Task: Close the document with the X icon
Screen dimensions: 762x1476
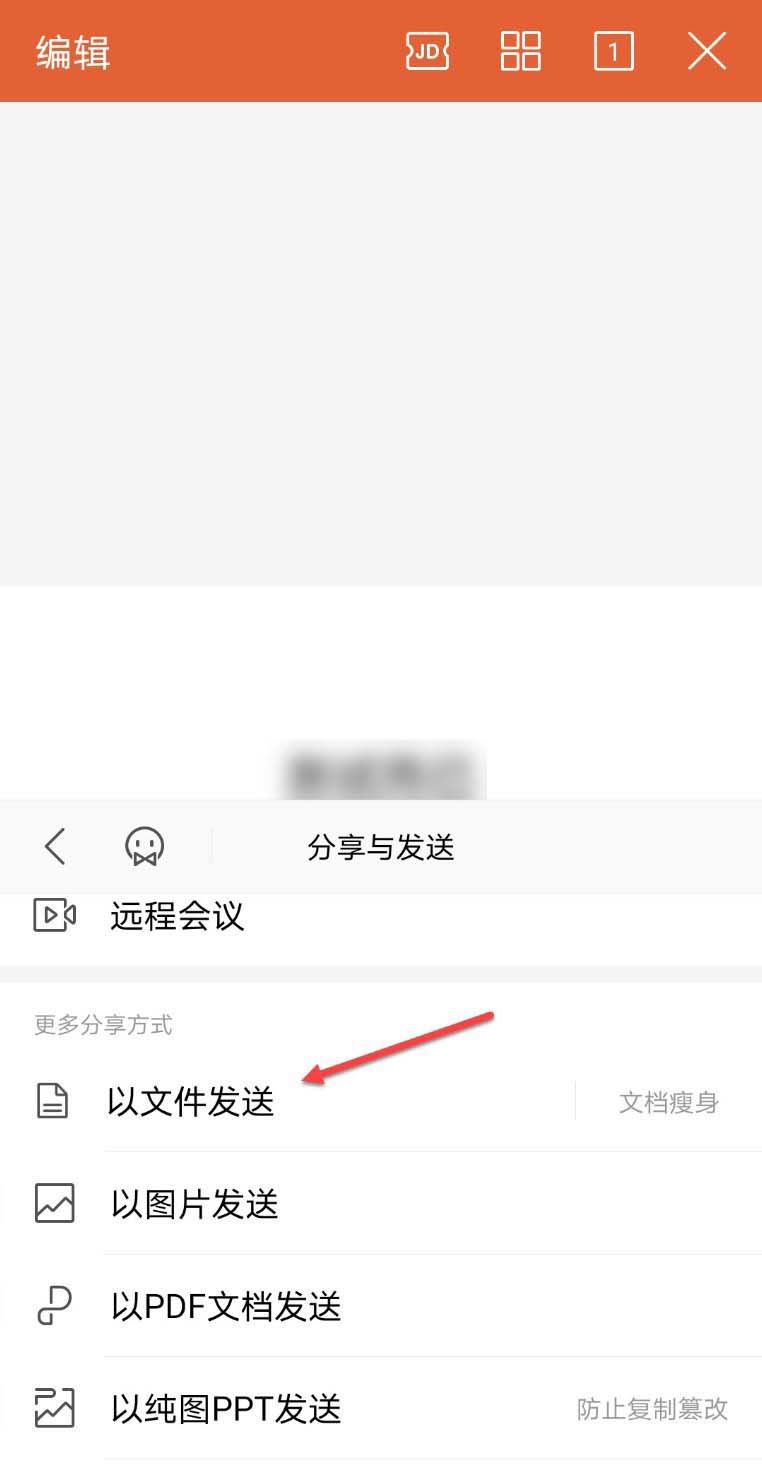Action: 706,51
